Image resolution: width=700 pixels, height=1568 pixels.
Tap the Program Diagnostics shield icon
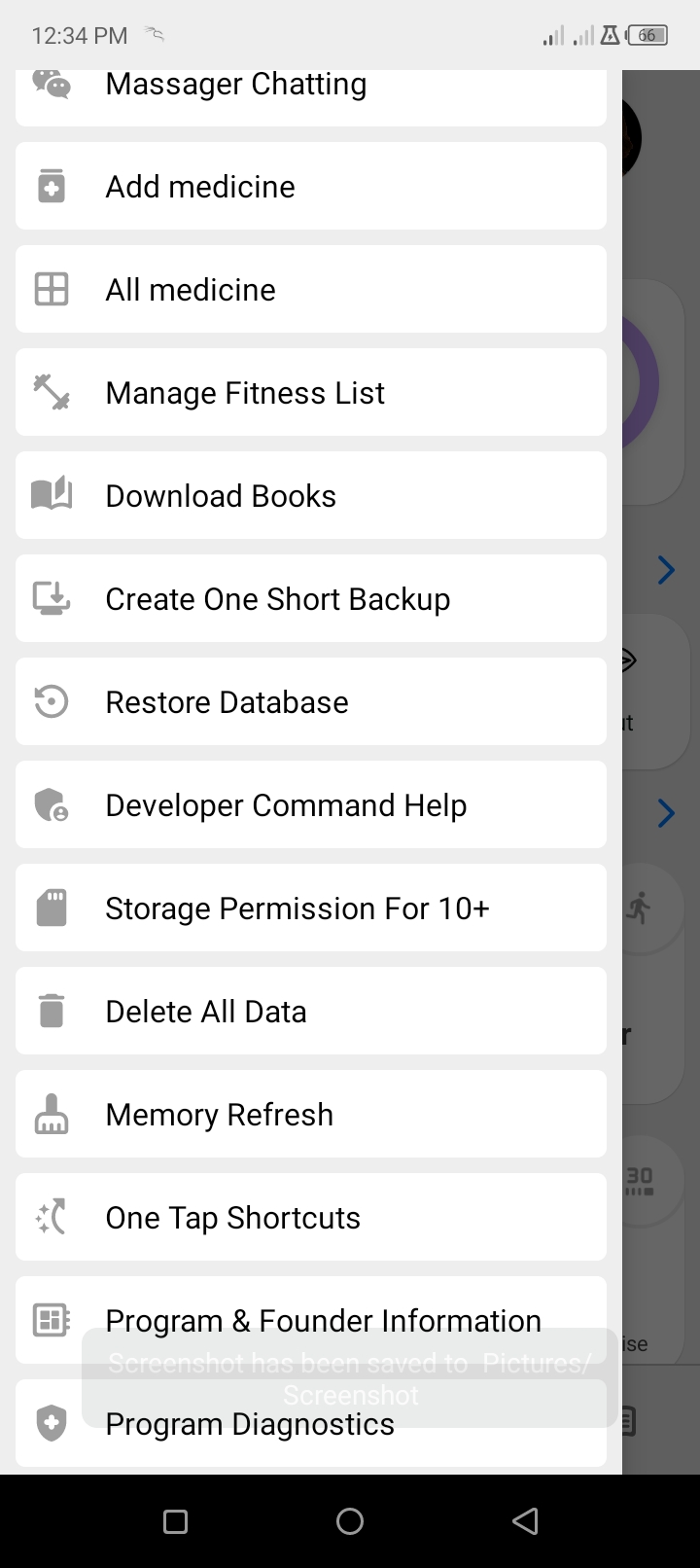pyautogui.click(x=51, y=1423)
